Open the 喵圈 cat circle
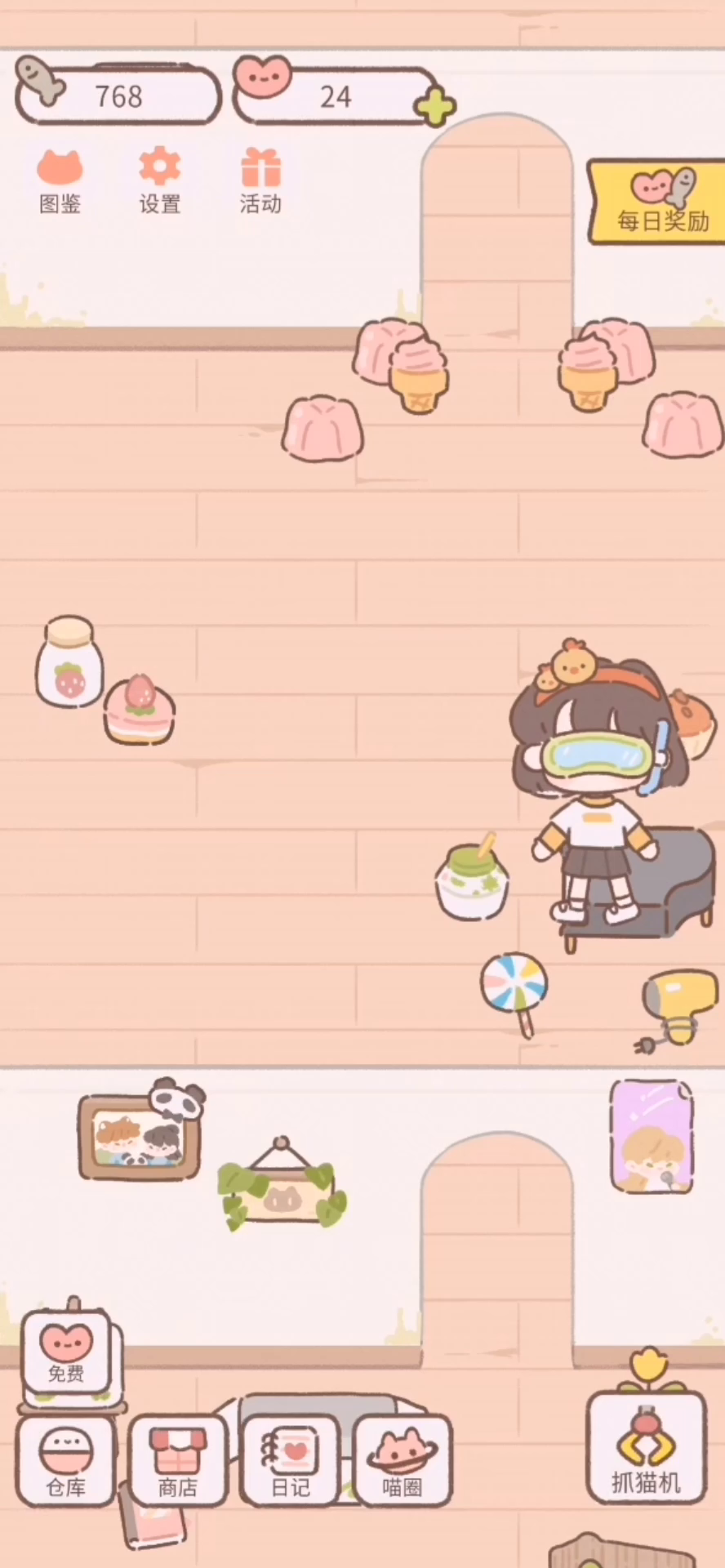 403,1462
